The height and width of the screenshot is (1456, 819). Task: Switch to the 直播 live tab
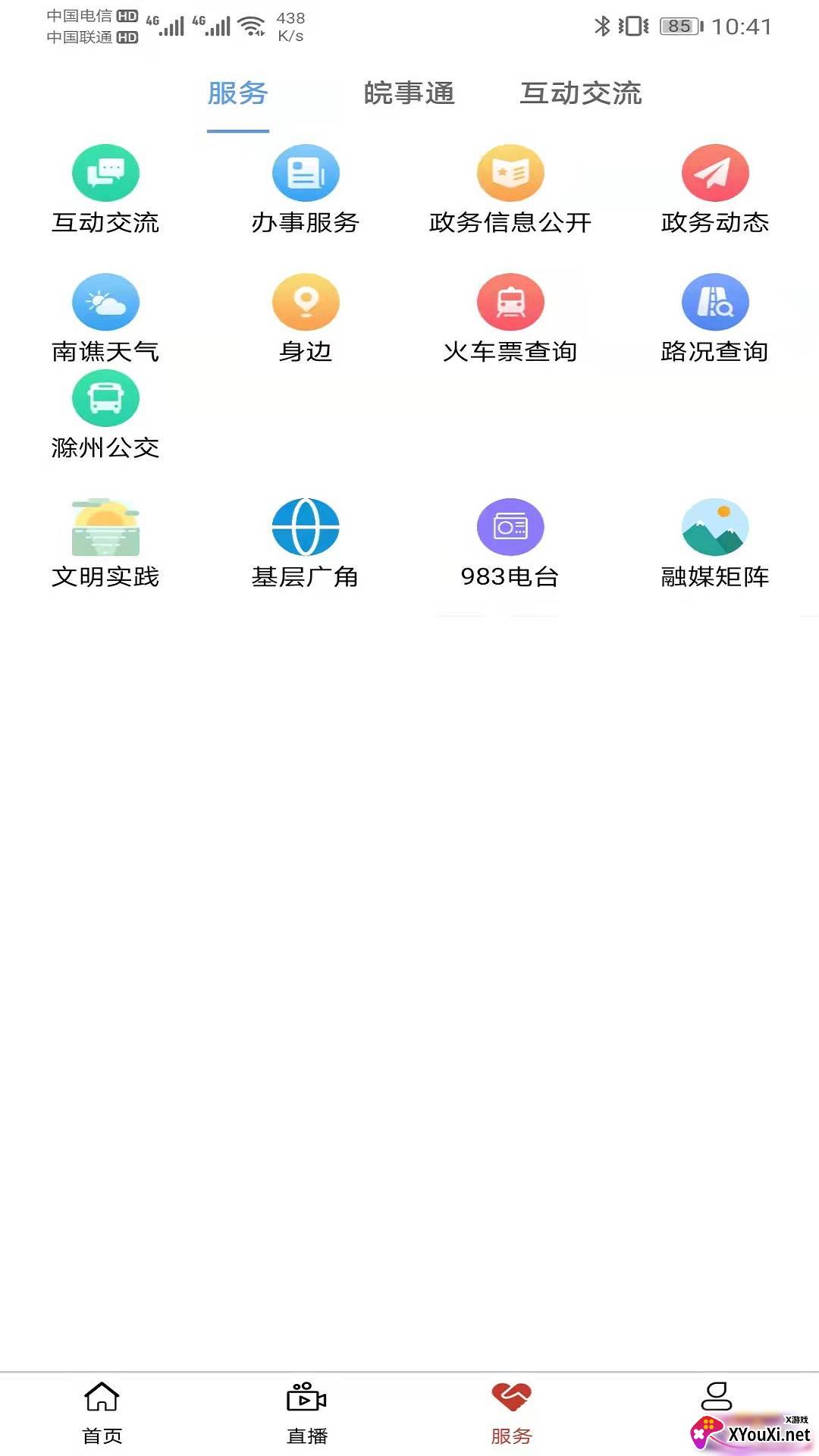pyautogui.click(x=307, y=1412)
